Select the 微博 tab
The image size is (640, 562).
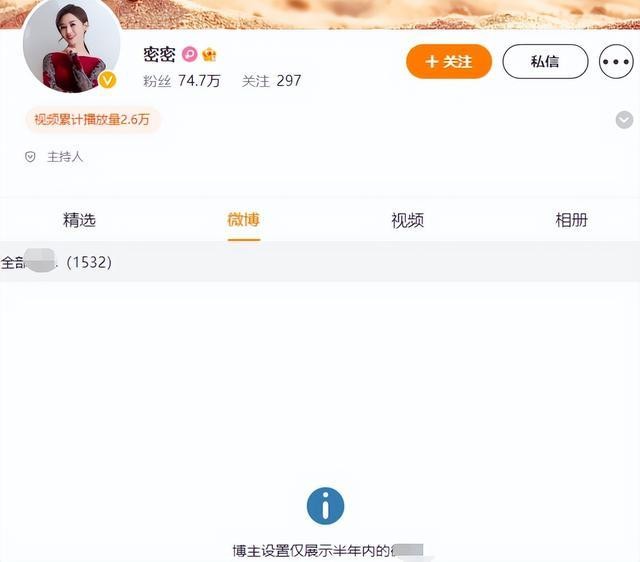[243, 220]
